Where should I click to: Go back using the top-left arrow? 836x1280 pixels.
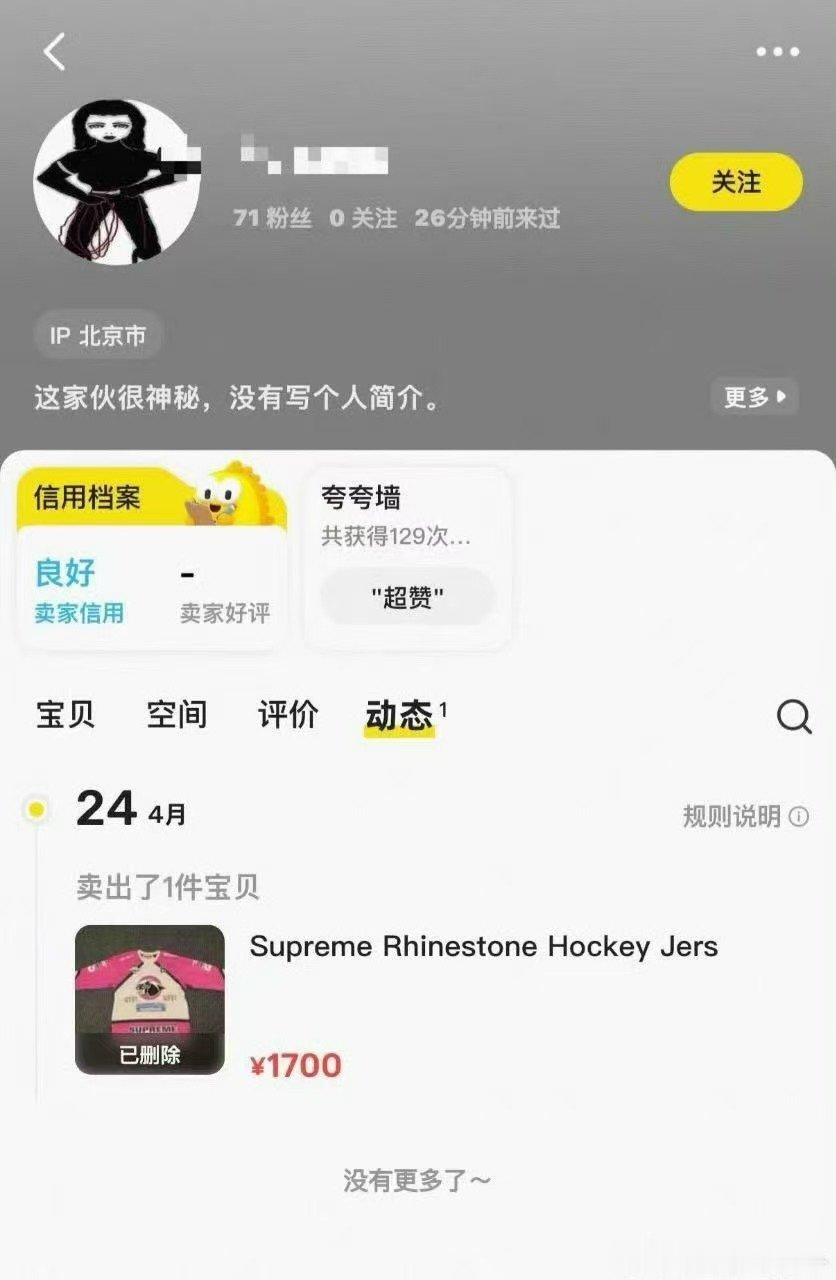tap(55, 52)
